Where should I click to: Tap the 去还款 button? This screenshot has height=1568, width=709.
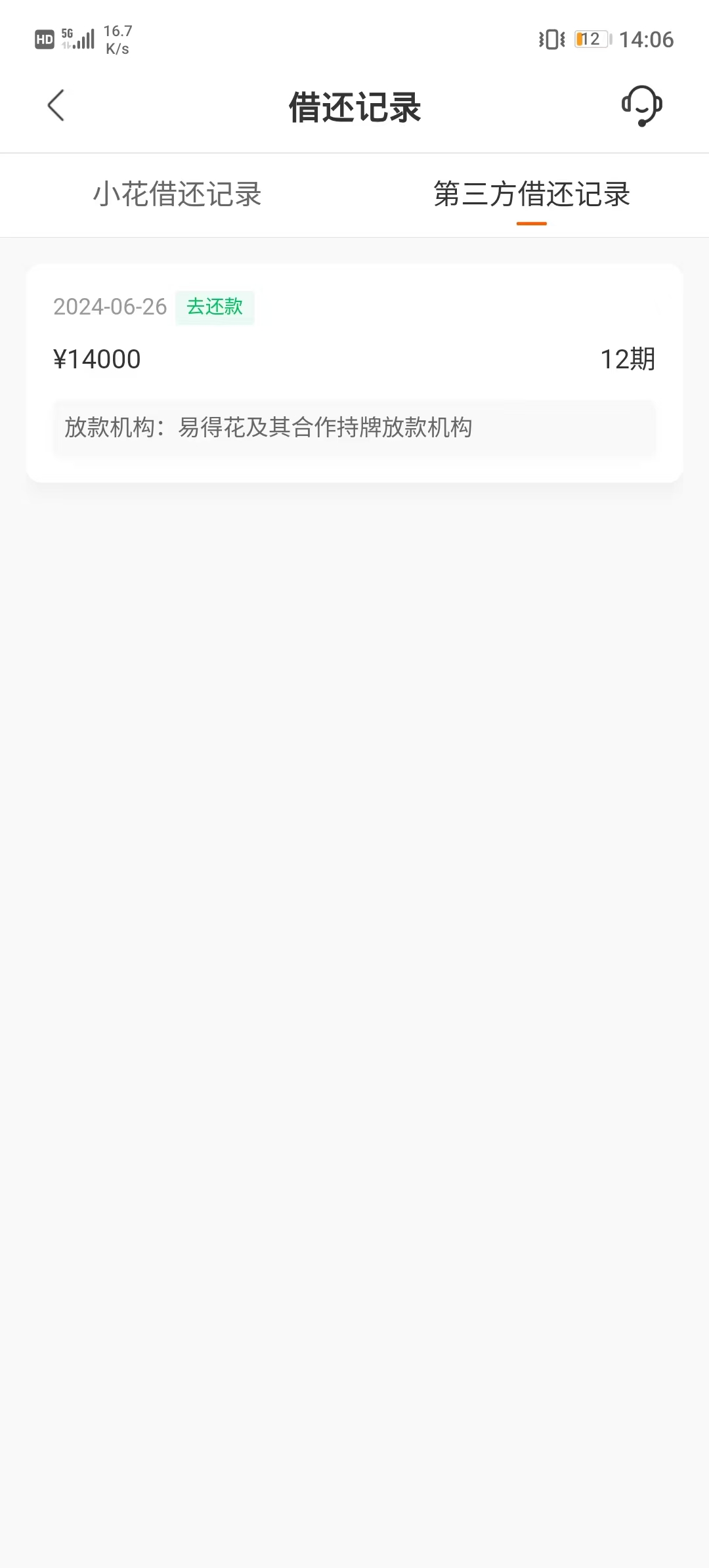(x=215, y=307)
